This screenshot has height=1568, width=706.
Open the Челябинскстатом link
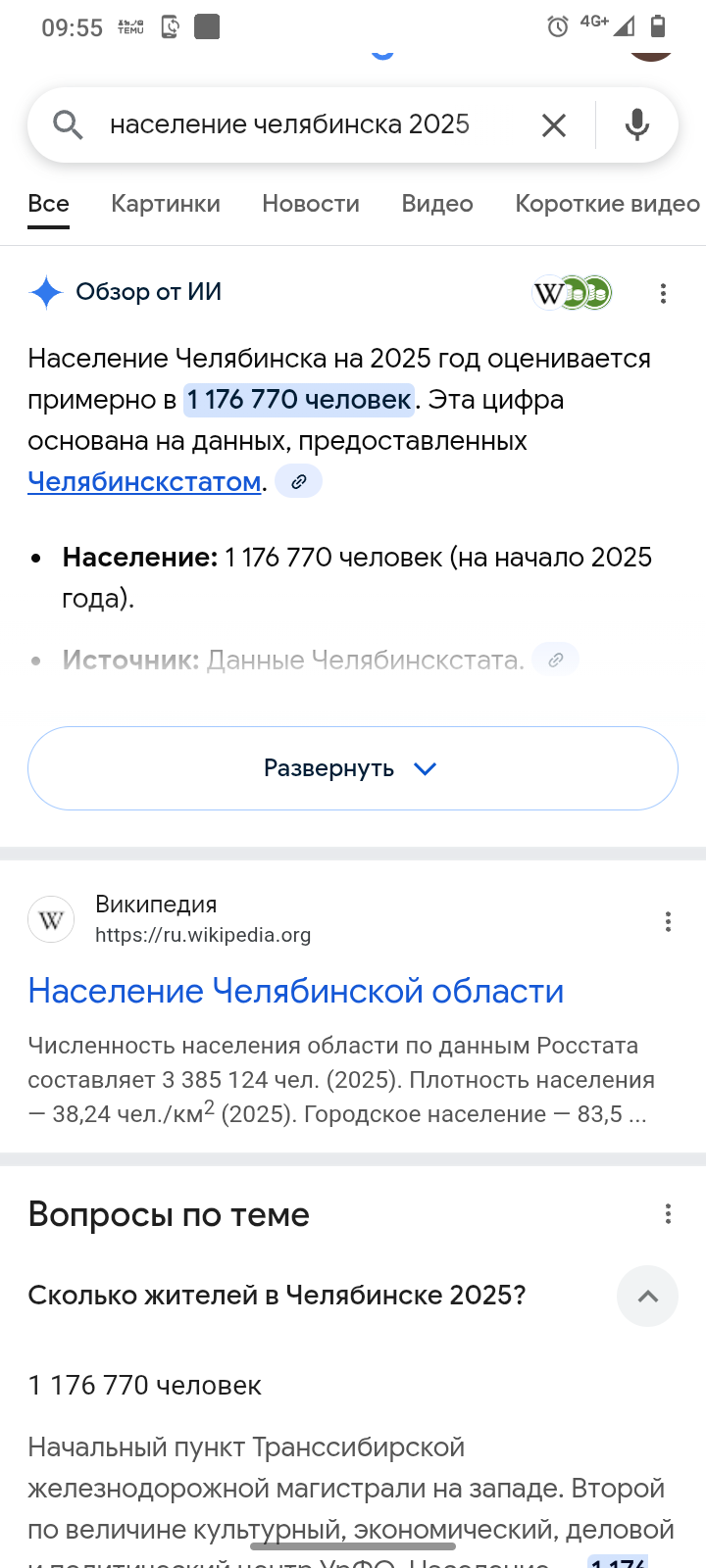[x=144, y=482]
